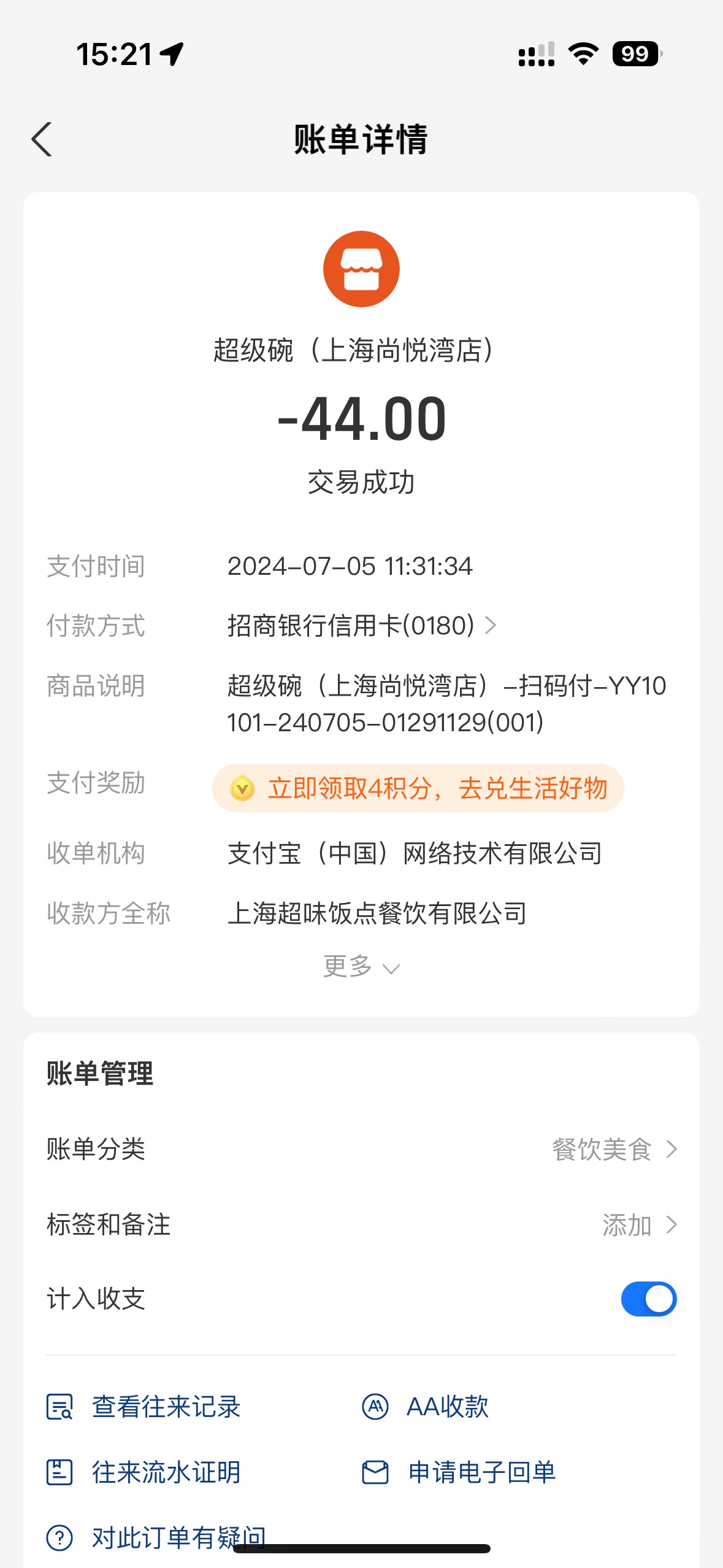
Task: Open 查看往来记录
Action: [x=143, y=1407]
